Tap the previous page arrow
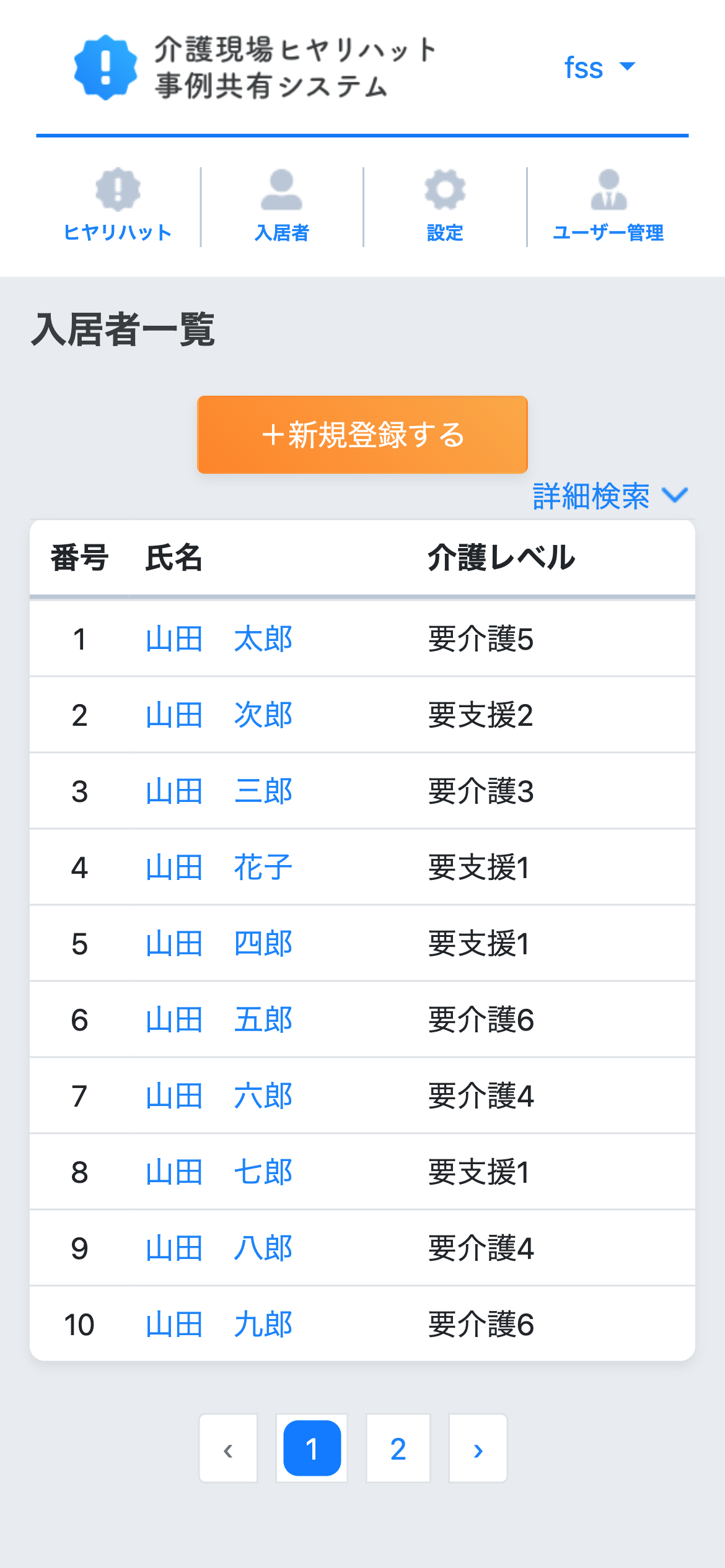This screenshot has width=725, height=1568. pyautogui.click(x=228, y=1448)
